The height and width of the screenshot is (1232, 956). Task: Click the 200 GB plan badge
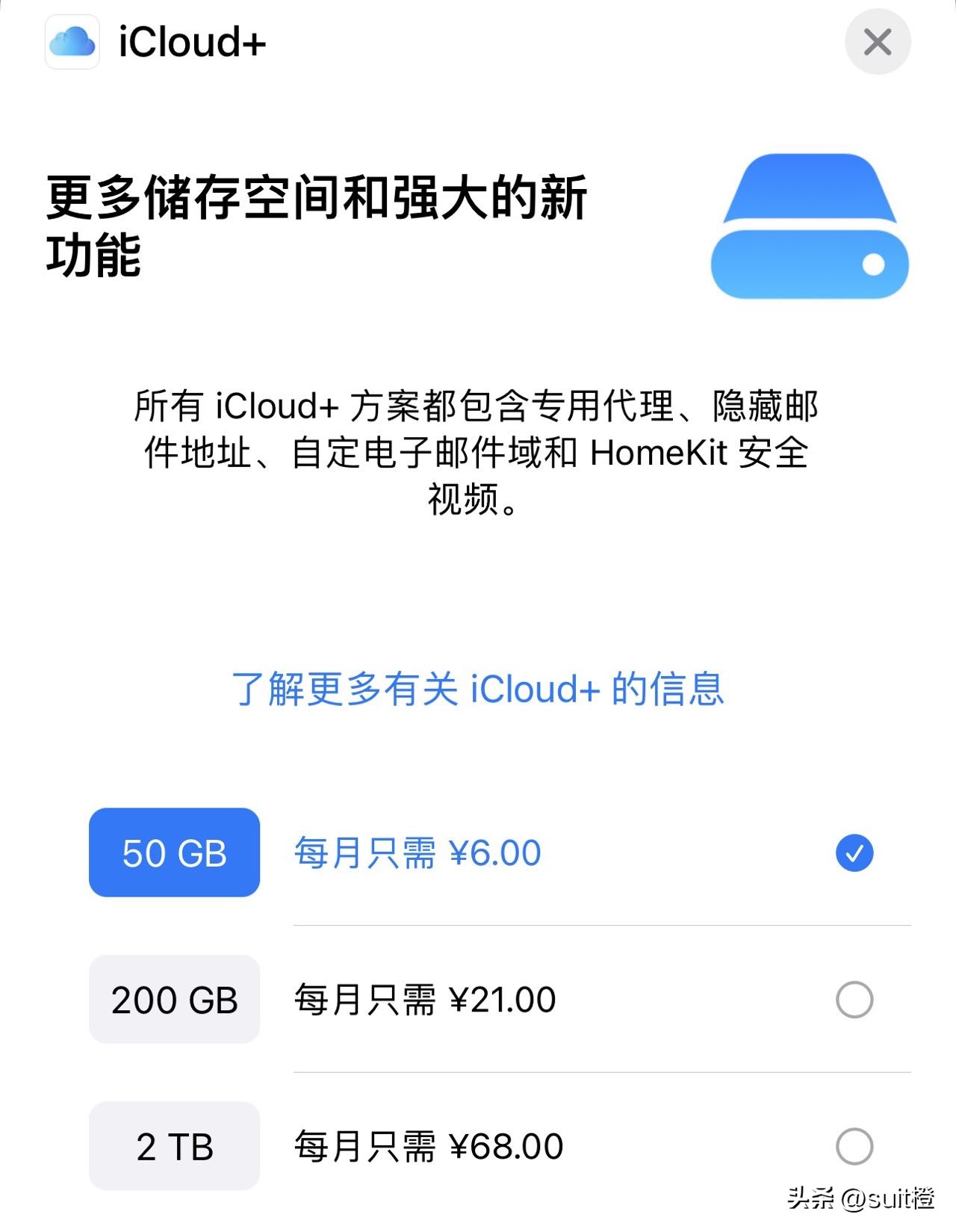[173, 999]
